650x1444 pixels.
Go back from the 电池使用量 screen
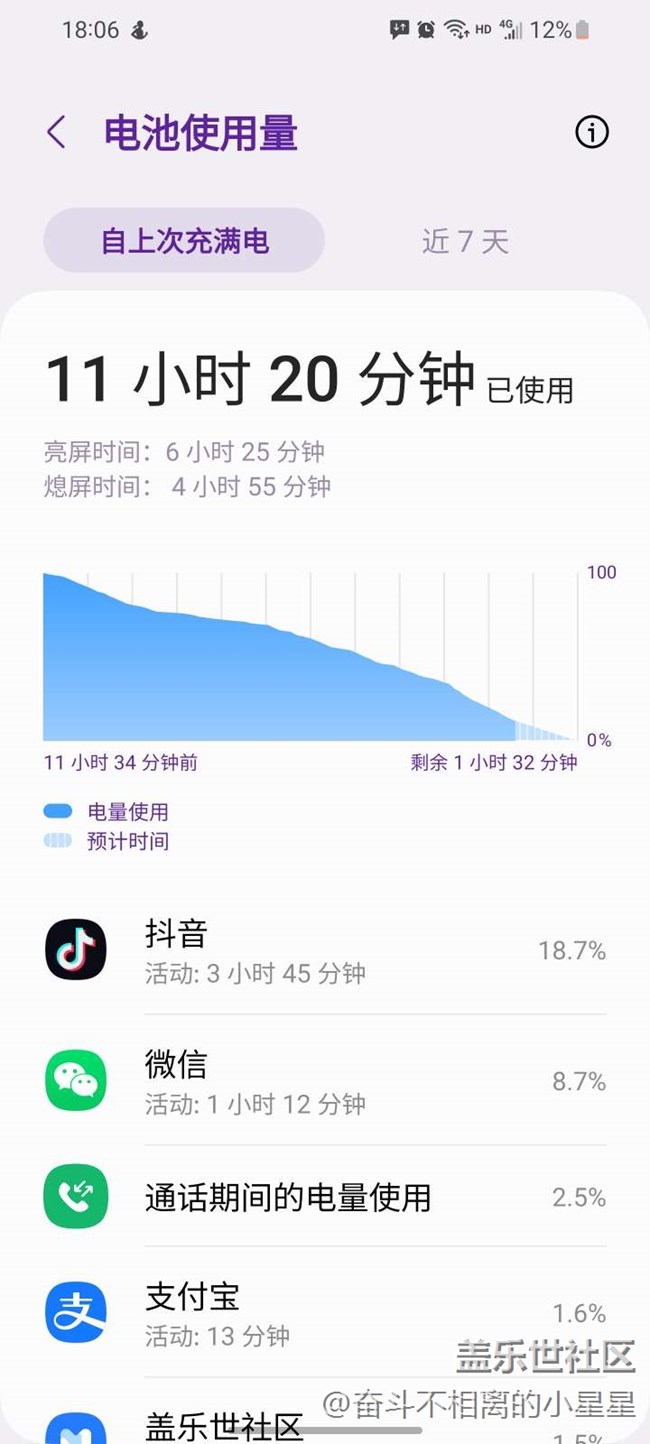(x=57, y=132)
